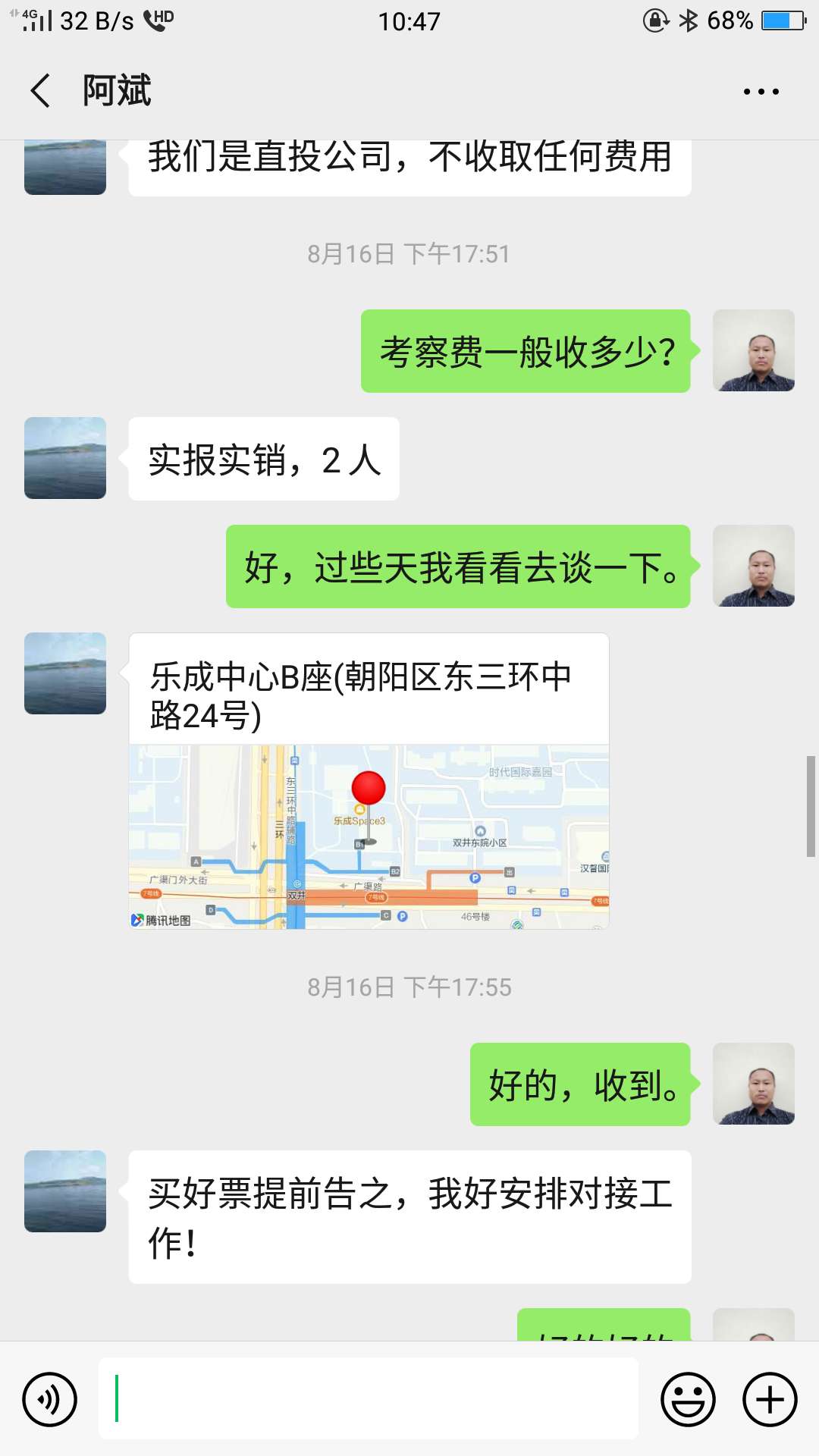This screenshot has width=819, height=1456.
Task: Go back from the 阿斌 chat
Action: coord(41,91)
